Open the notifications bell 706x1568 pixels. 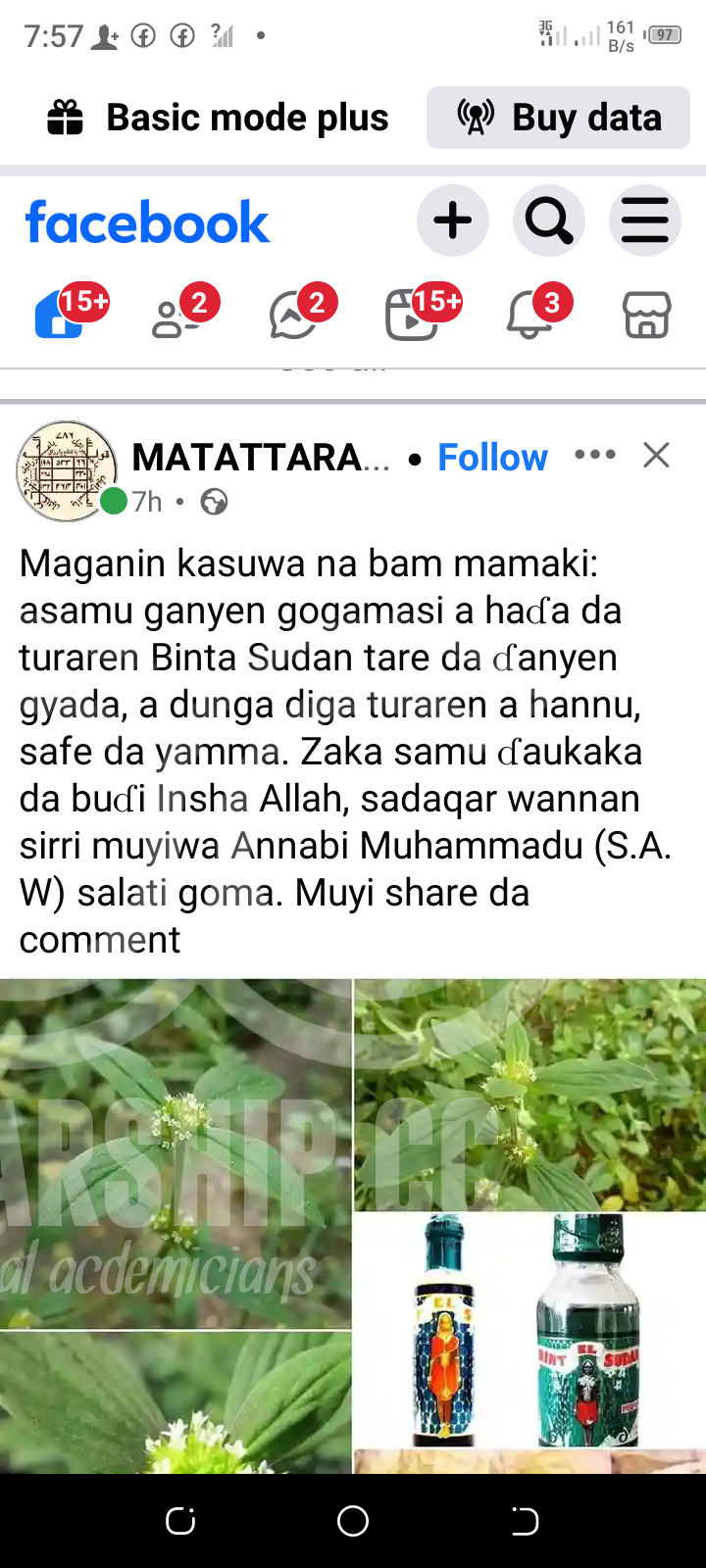[529, 315]
